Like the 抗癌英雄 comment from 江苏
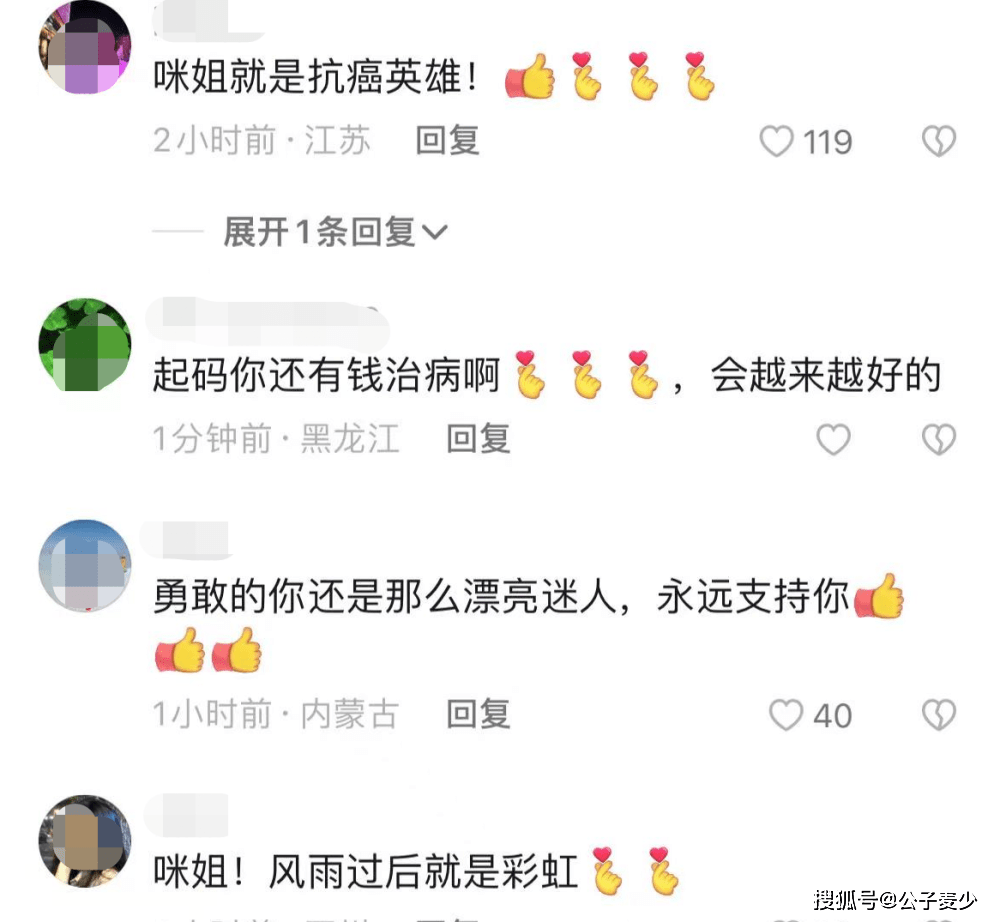 777,142
